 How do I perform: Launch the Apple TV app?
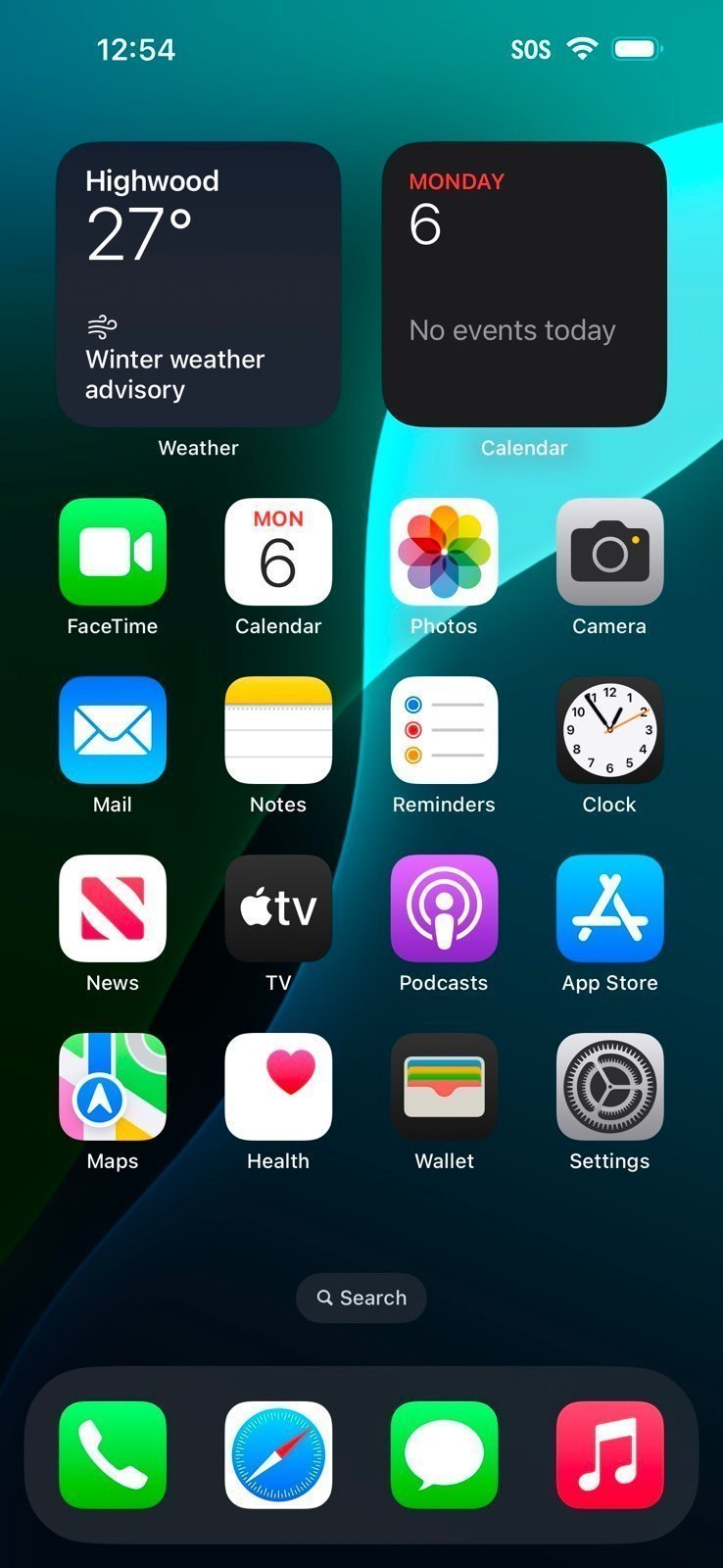click(x=278, y=908)
